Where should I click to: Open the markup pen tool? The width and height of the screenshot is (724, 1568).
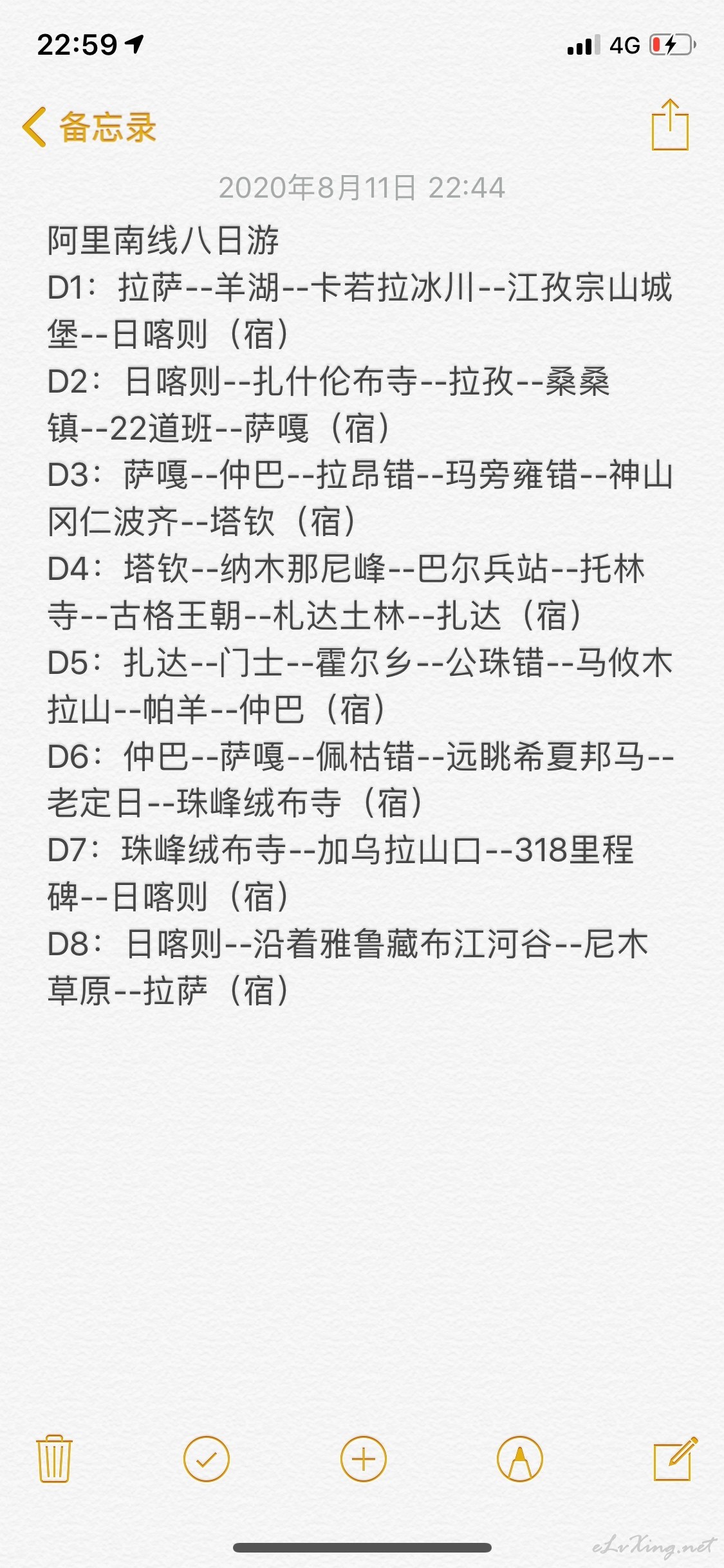(x=520, y=1459)
